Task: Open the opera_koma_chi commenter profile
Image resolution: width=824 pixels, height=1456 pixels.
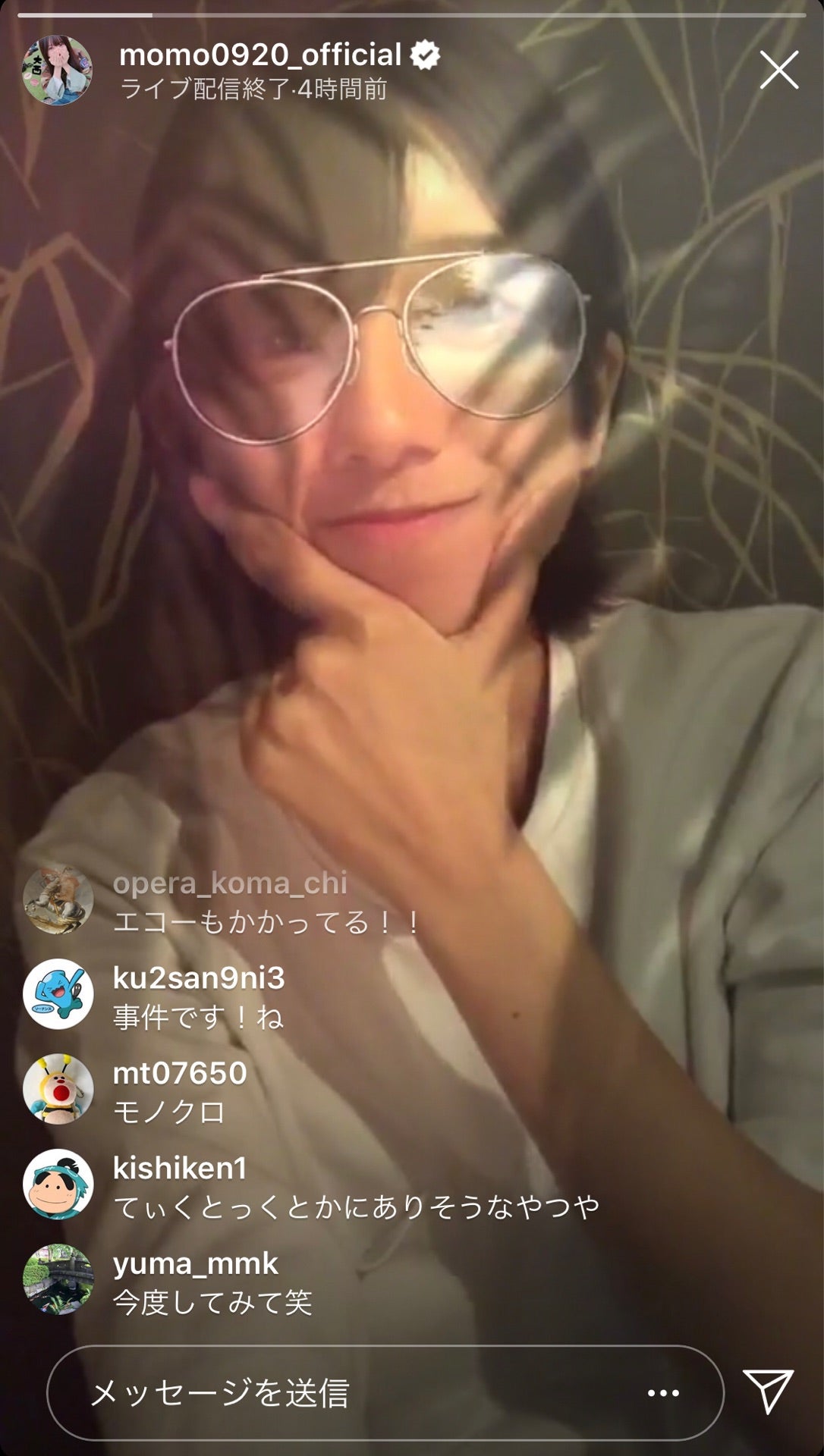Action: coord(230,883)
